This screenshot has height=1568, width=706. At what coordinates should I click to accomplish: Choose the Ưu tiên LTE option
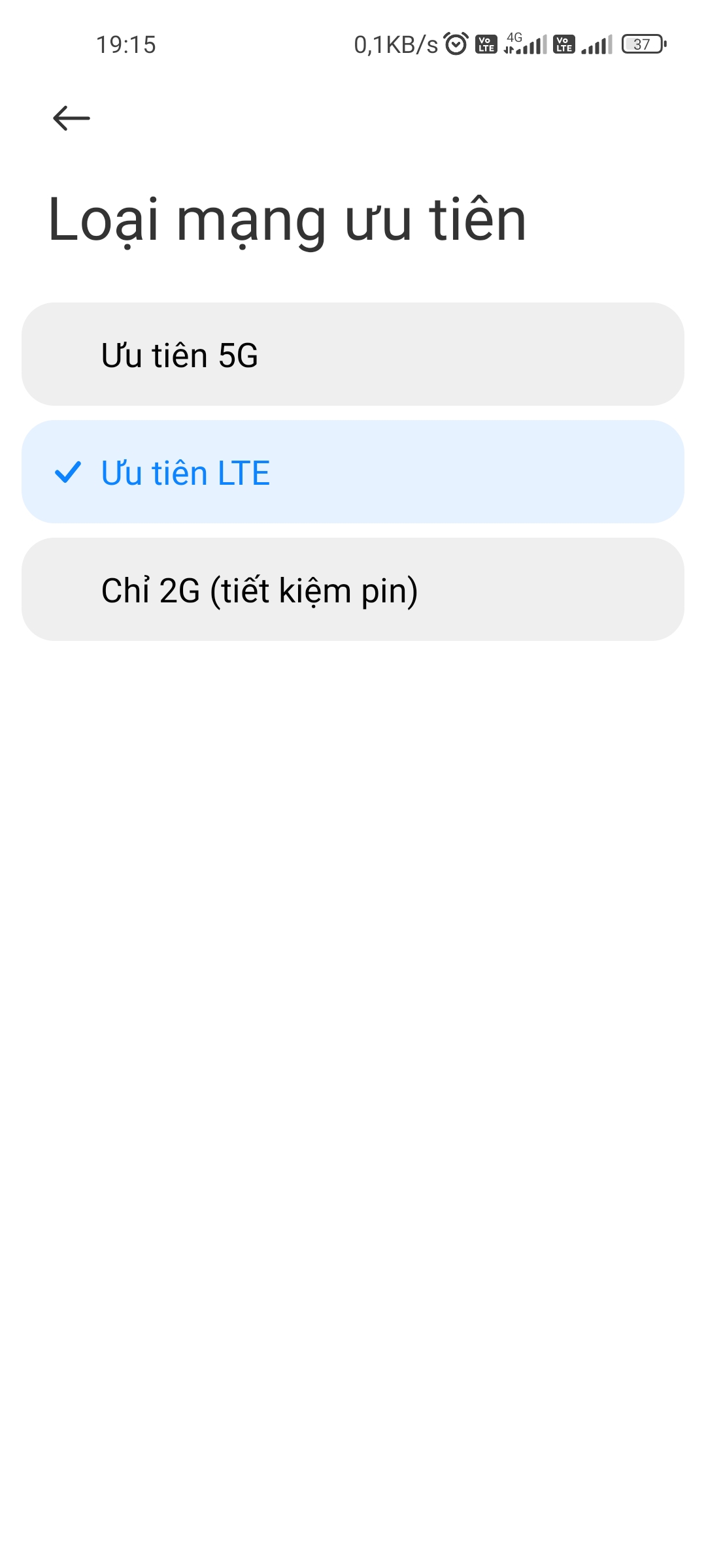(x=353, y=472)
